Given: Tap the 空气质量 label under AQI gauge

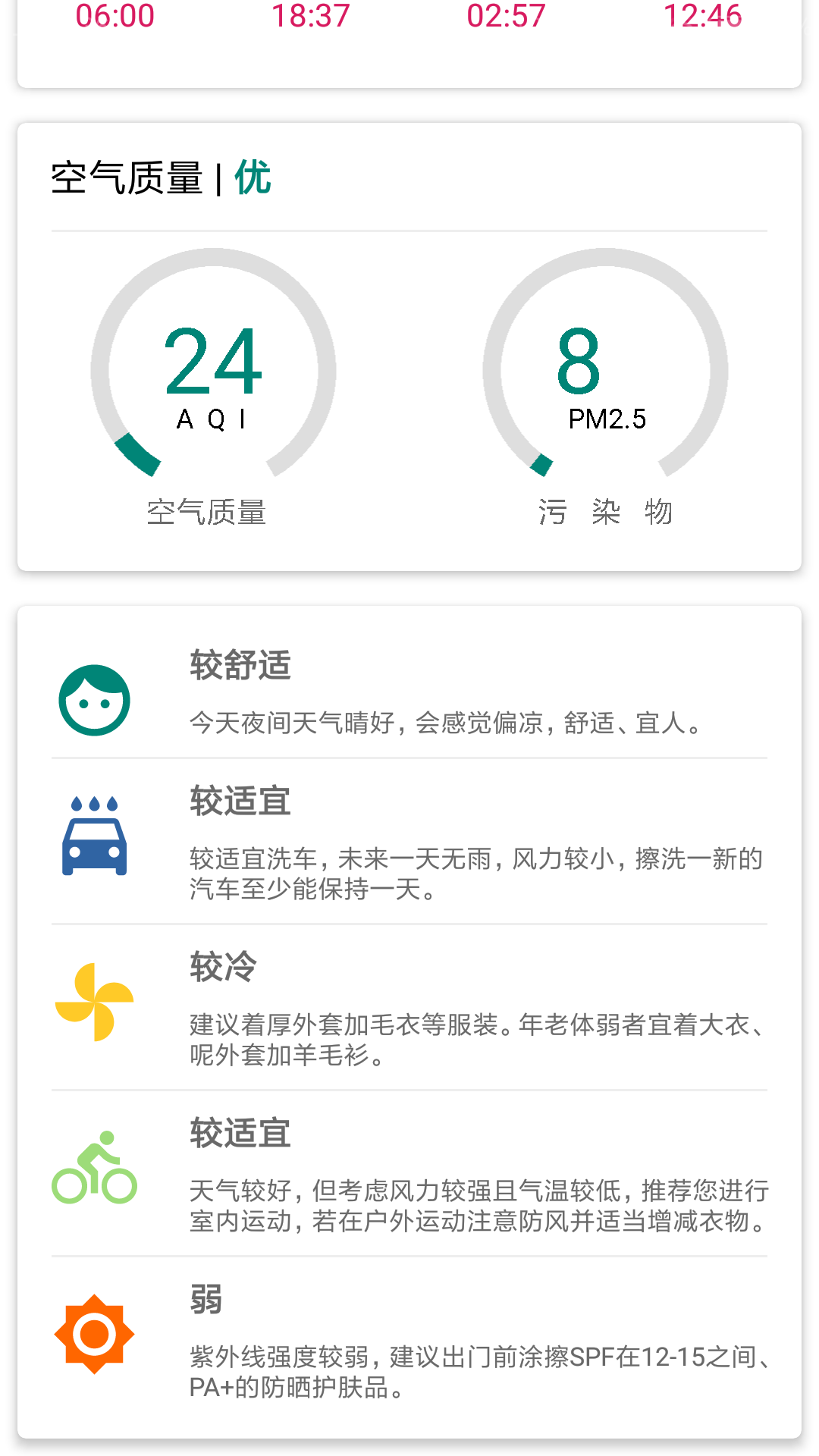Looking at the screenshot, I should (x=208, y=513).
